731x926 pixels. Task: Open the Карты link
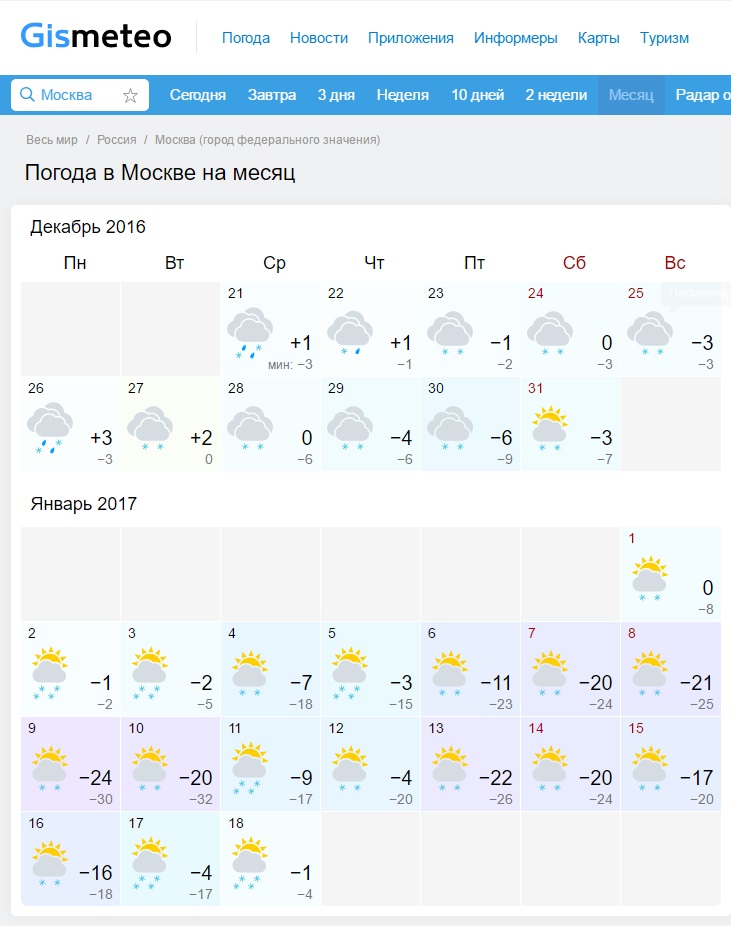tap(599, 38)
